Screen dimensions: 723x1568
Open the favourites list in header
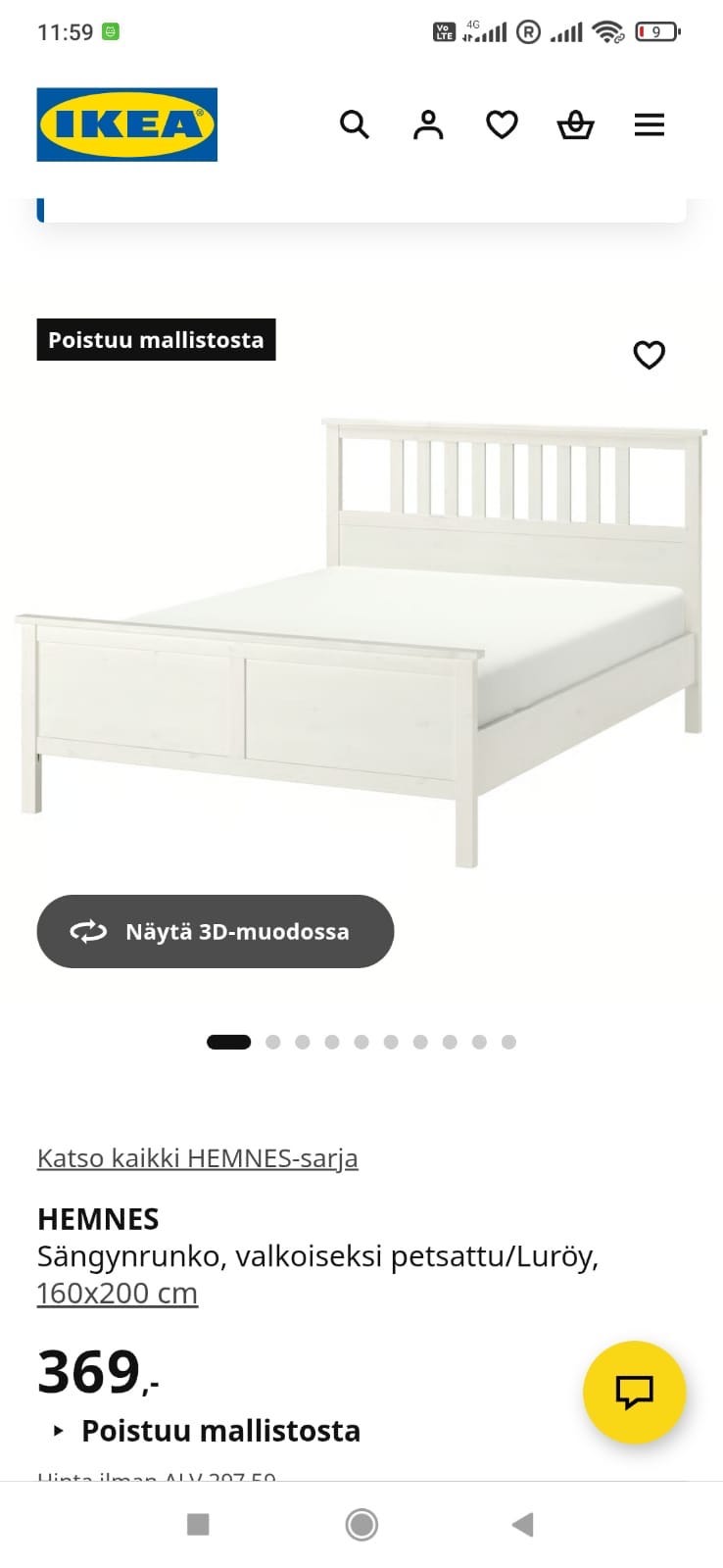(502, 124)
